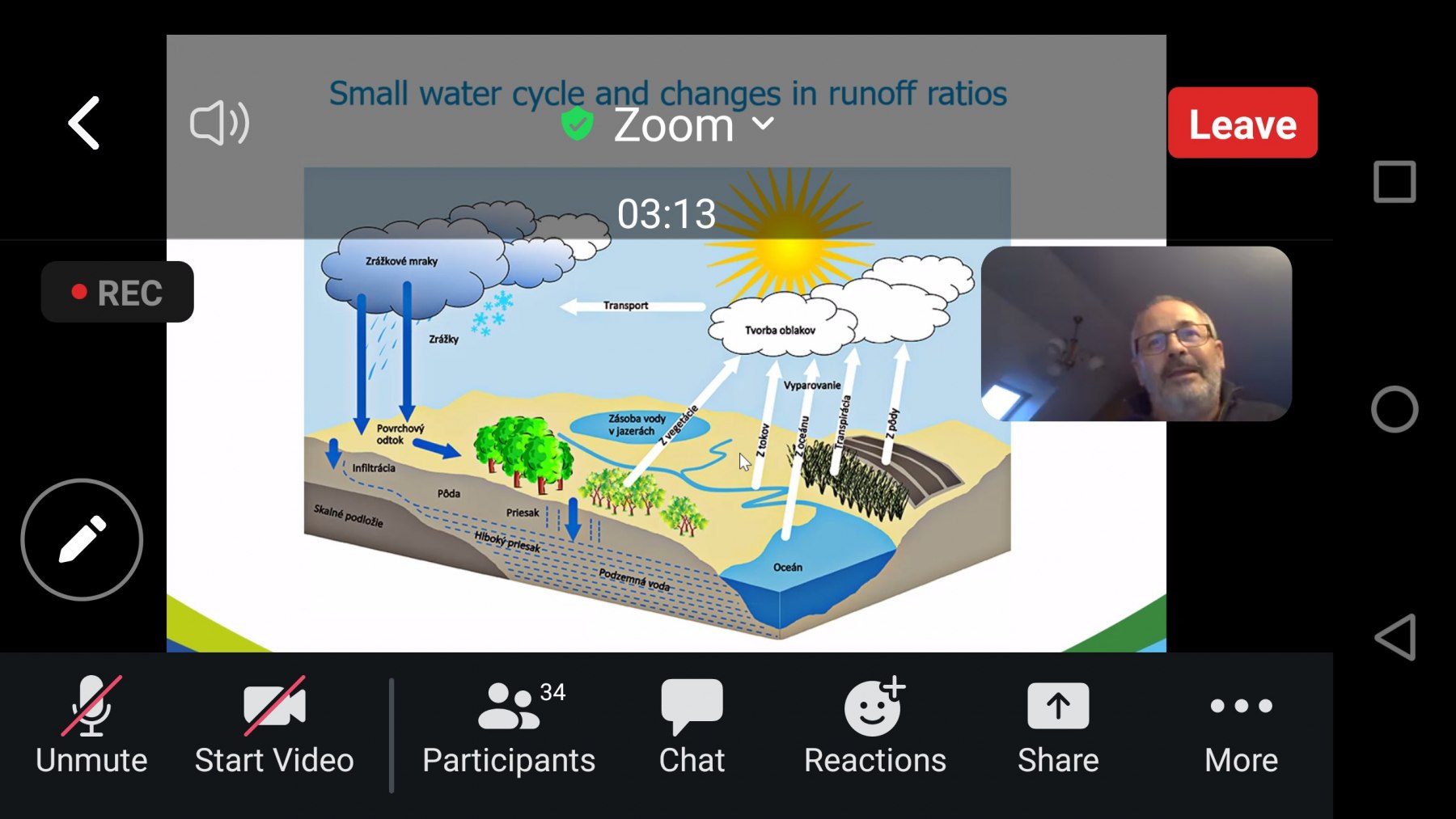Open Reactions panel
Image resolution: width=1456 pixels, height=819 pixels.
[x=874, y=725]
